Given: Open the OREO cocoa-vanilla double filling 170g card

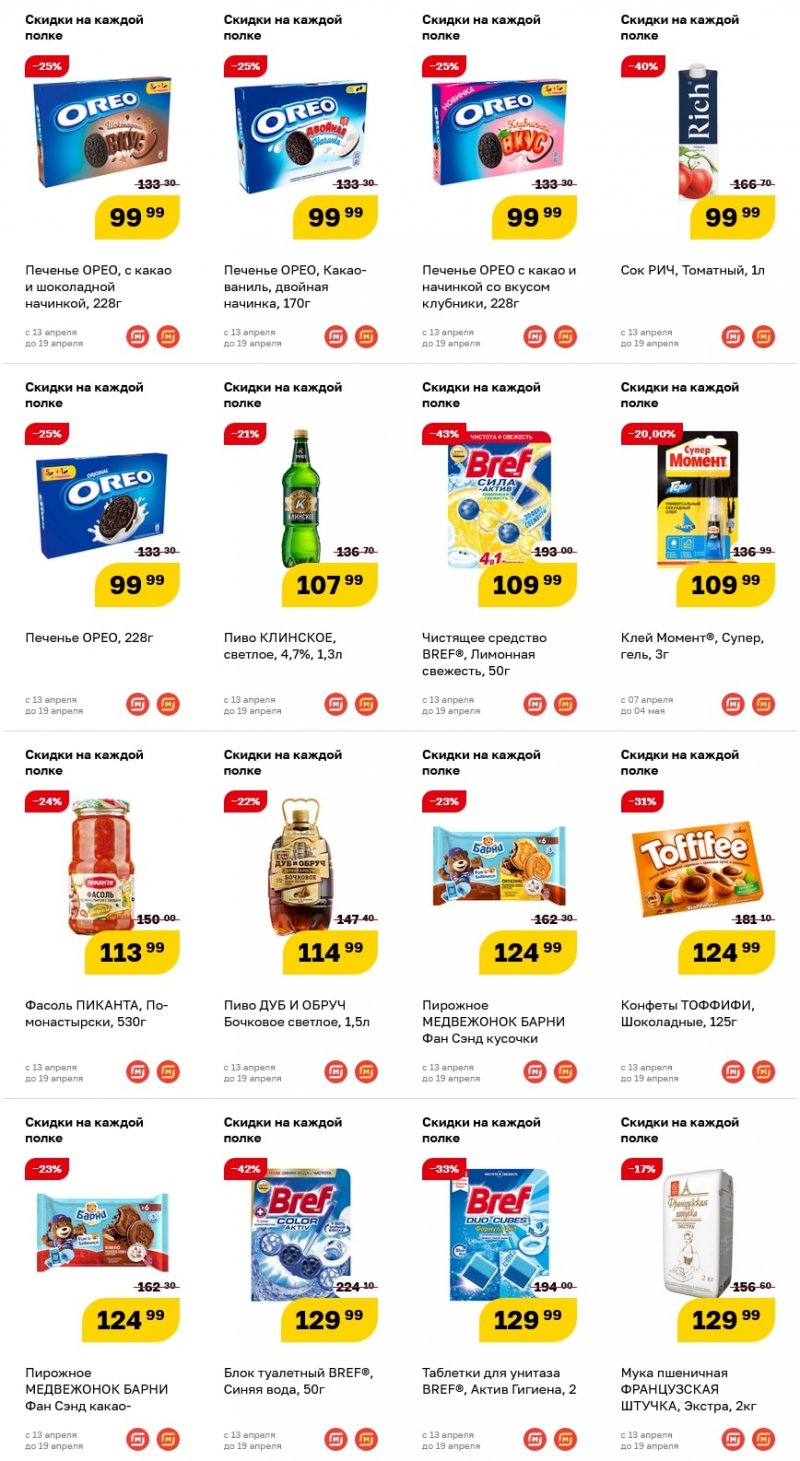Looking at the screenshot, I should 300,130.
